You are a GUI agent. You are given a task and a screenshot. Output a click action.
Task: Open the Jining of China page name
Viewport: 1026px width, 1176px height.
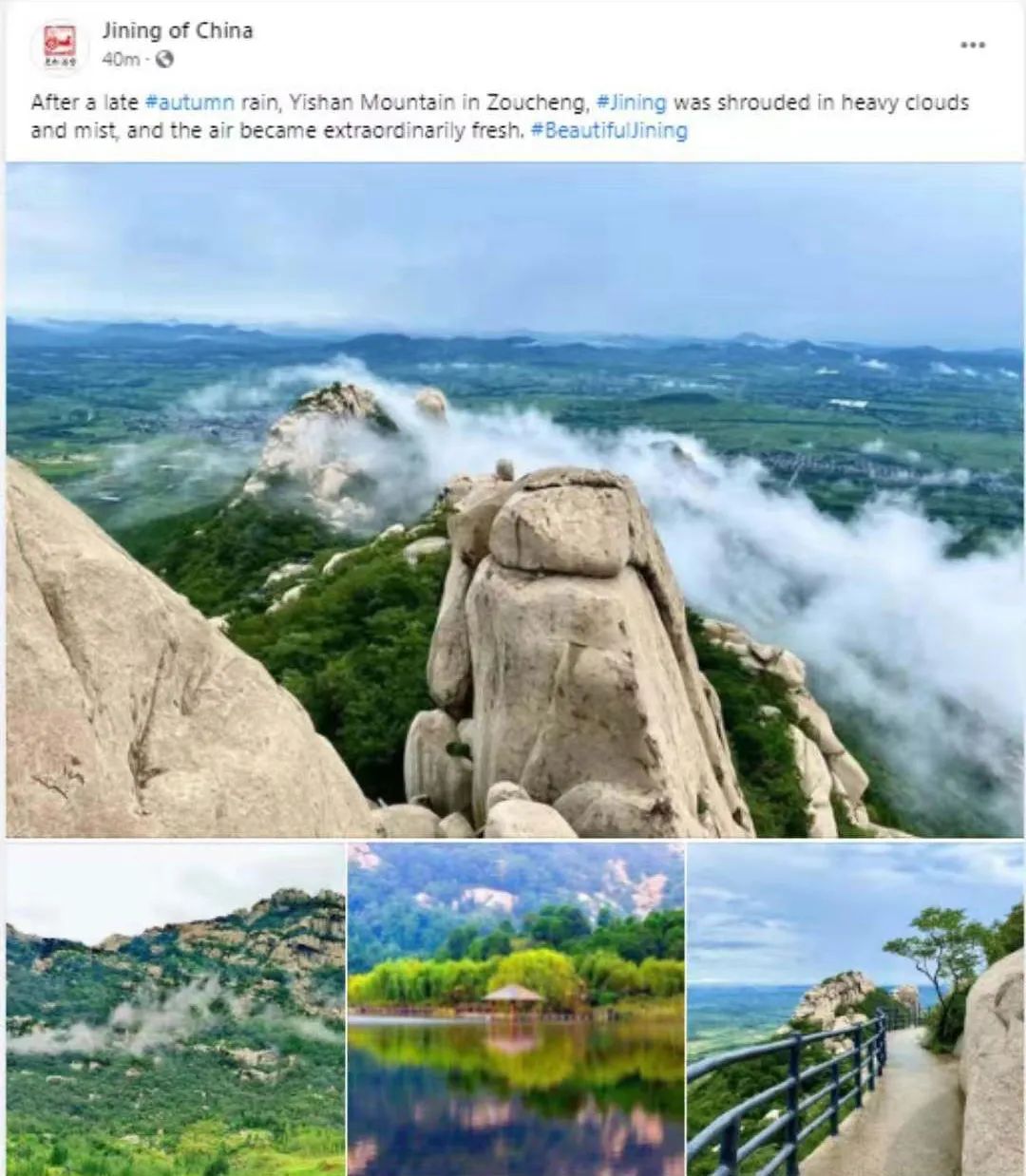click(178, 30)
